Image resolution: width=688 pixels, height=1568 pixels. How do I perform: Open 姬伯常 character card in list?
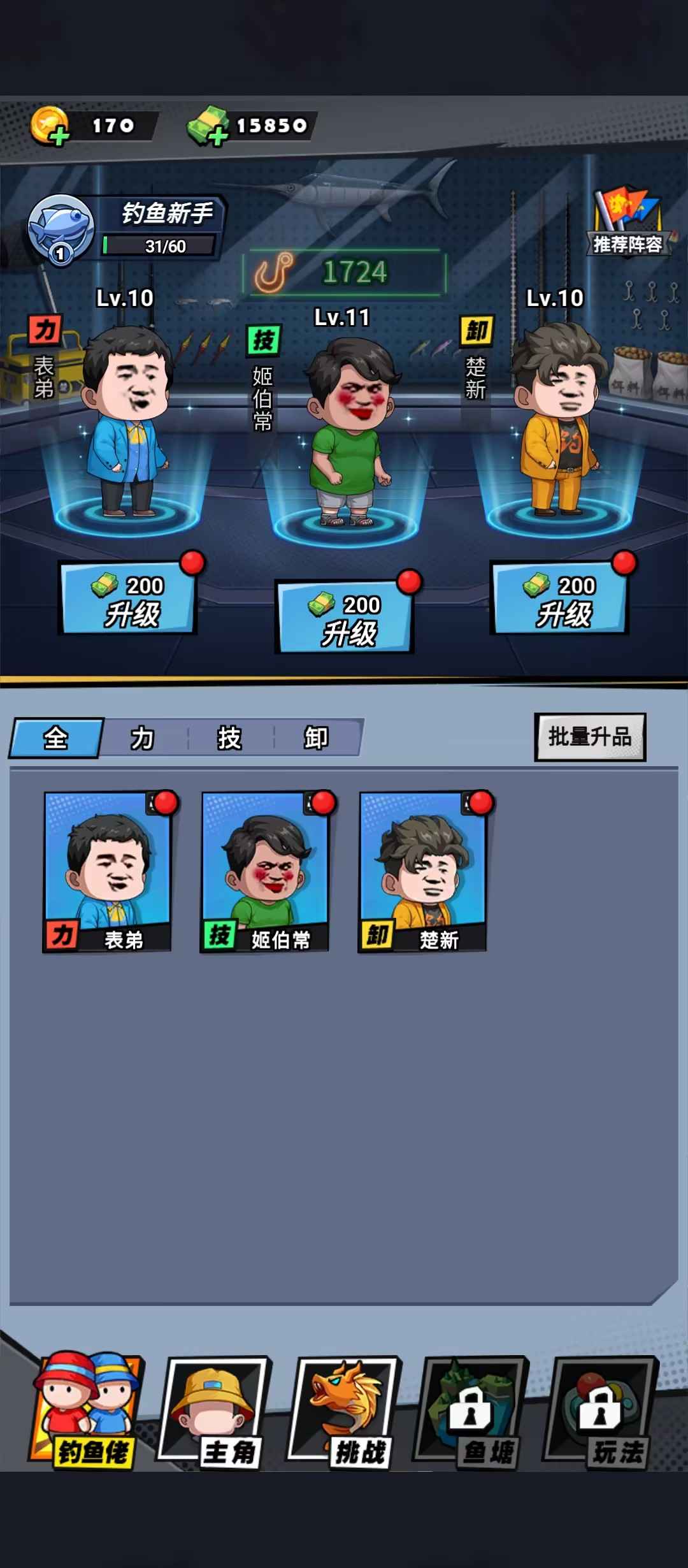(265, 872)
